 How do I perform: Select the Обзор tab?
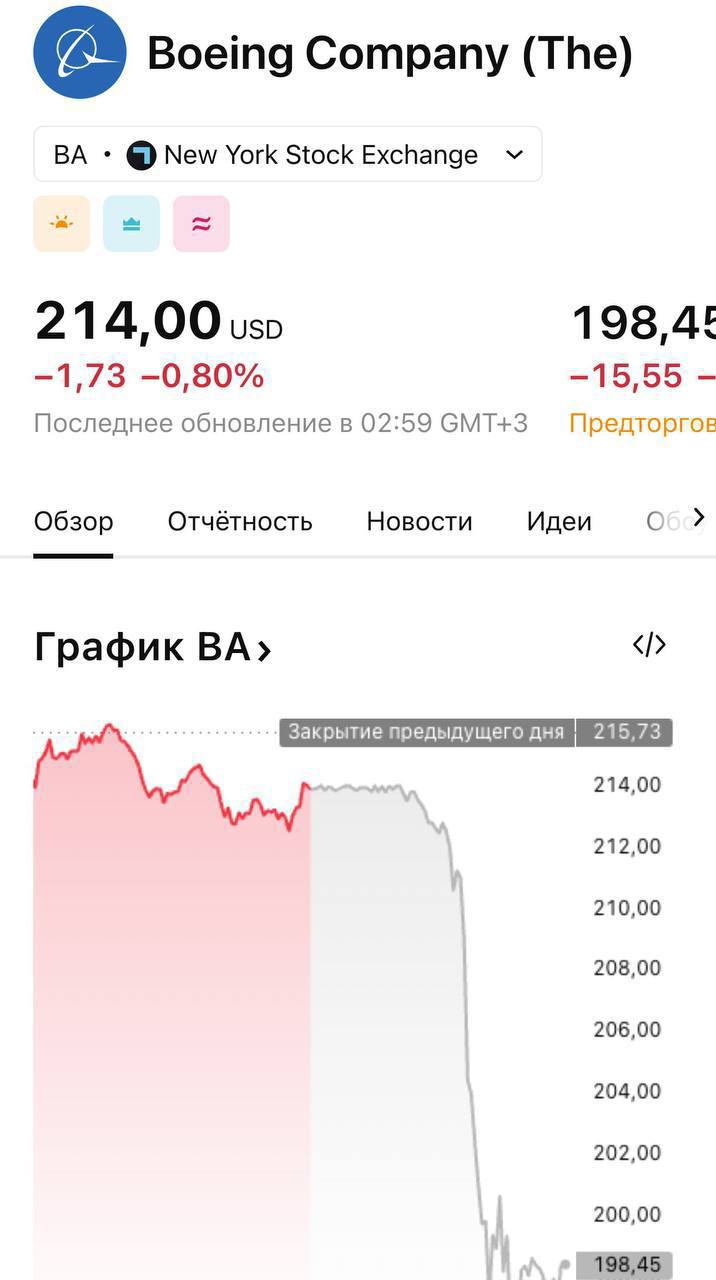click(74, 521)
